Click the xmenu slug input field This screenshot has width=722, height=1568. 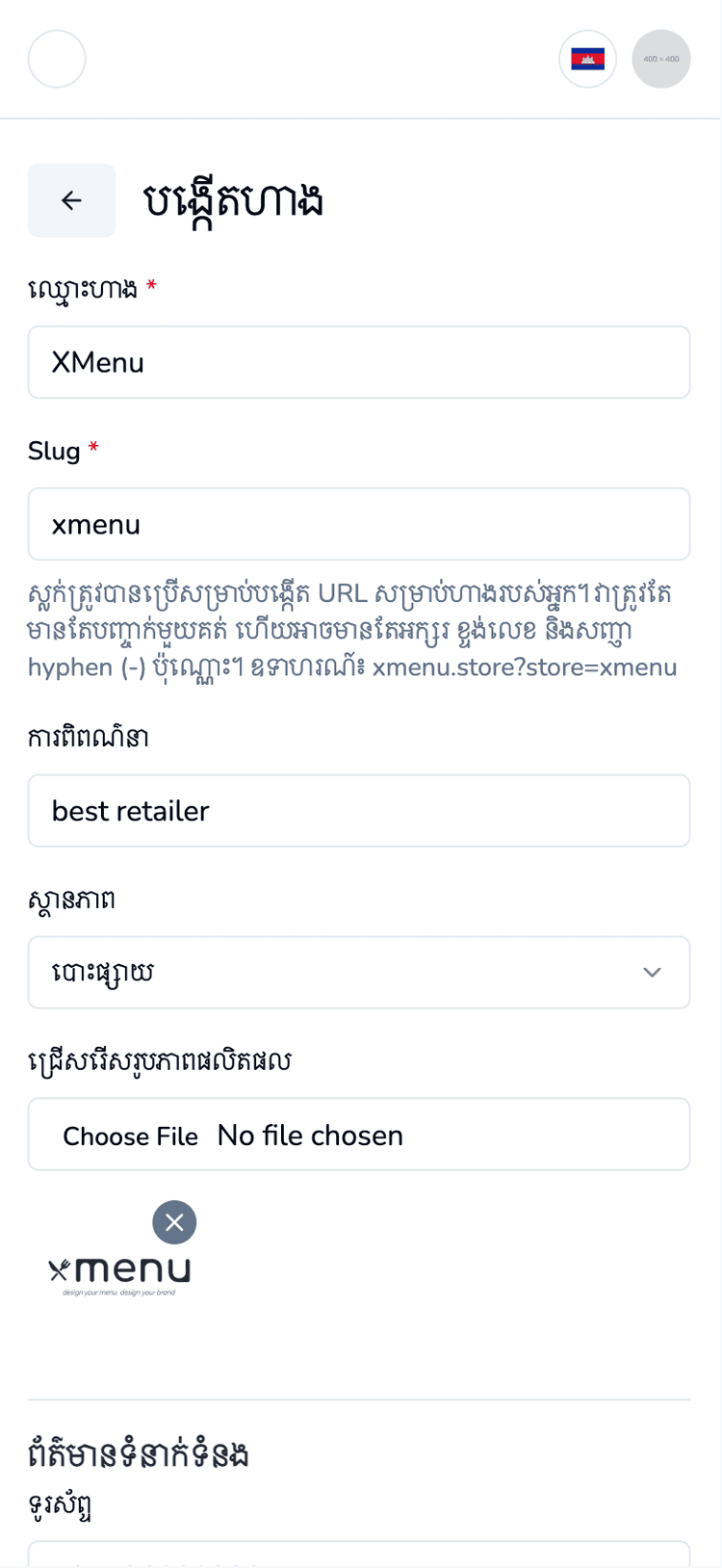pyautogui.click(x=359, y=524)
